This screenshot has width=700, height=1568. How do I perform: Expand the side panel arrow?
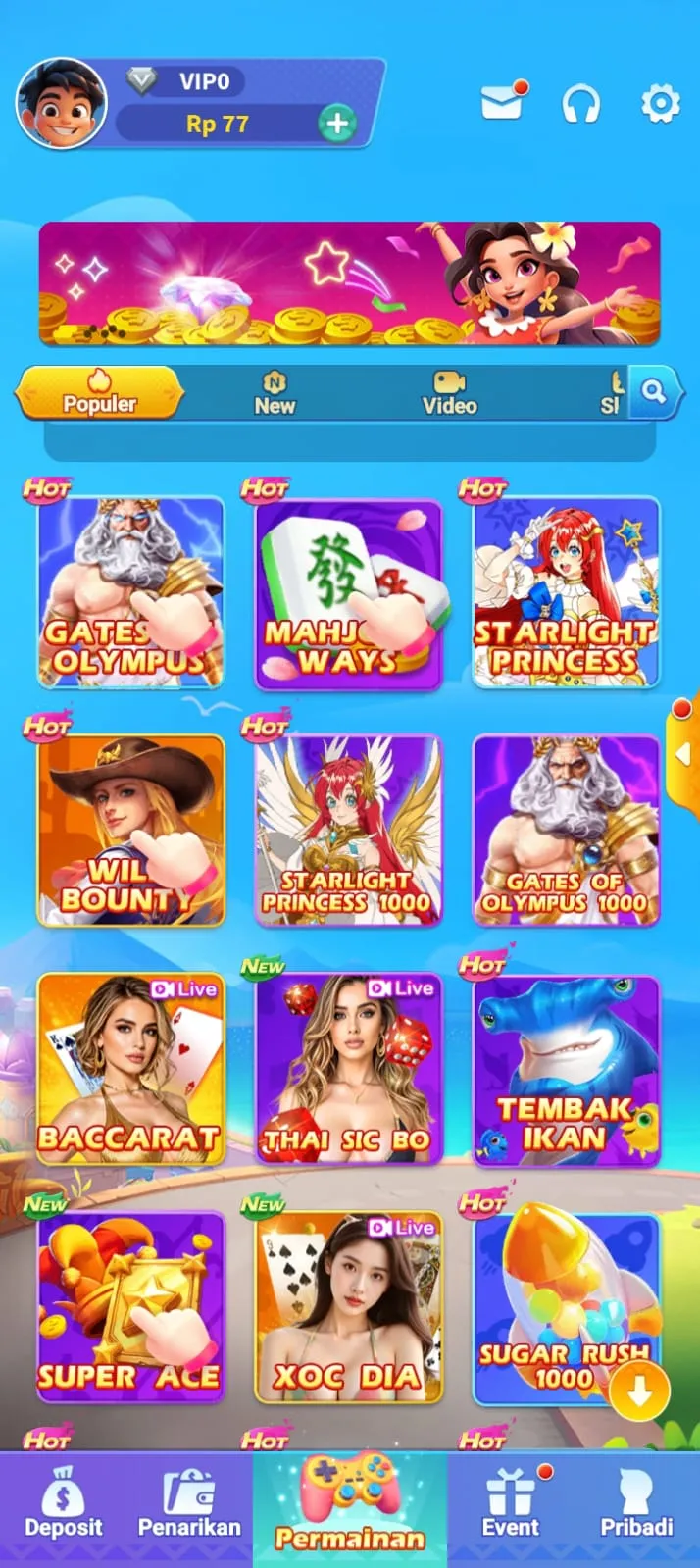click(682, 753)
